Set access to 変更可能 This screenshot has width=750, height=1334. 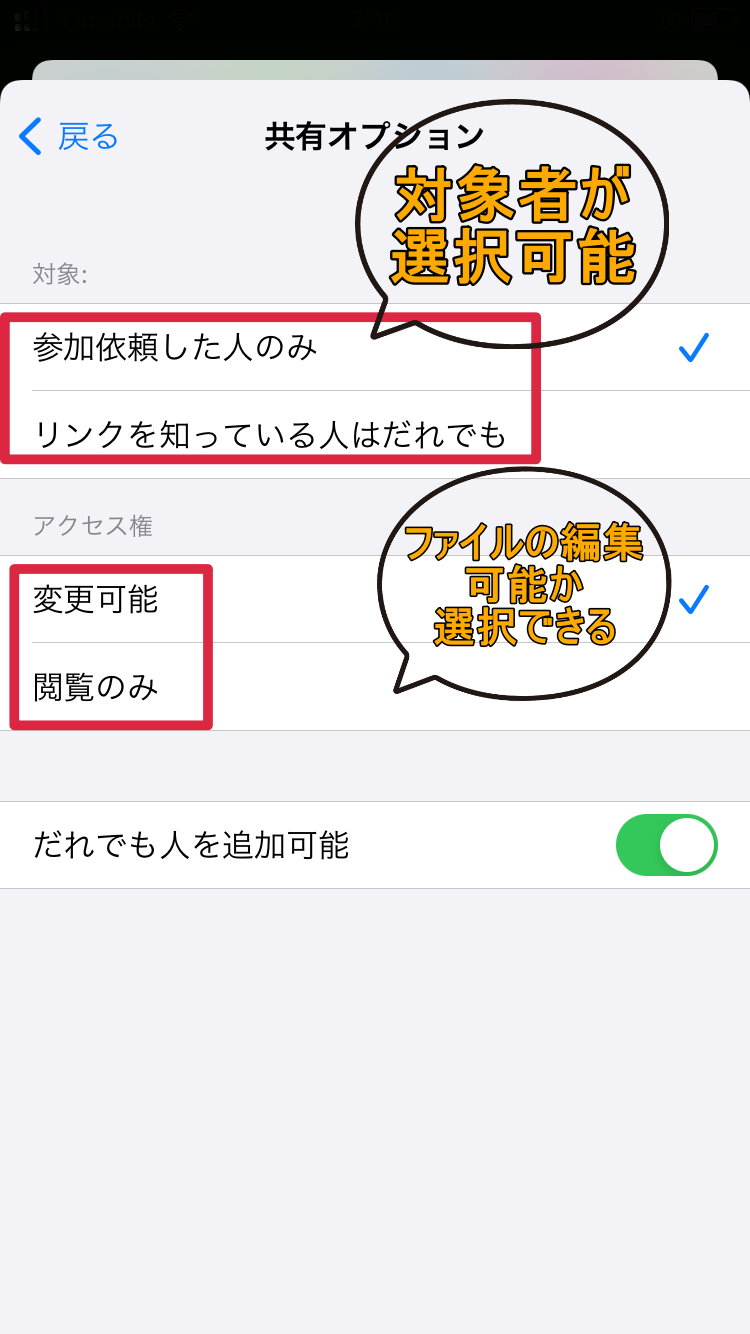[96, 599]
